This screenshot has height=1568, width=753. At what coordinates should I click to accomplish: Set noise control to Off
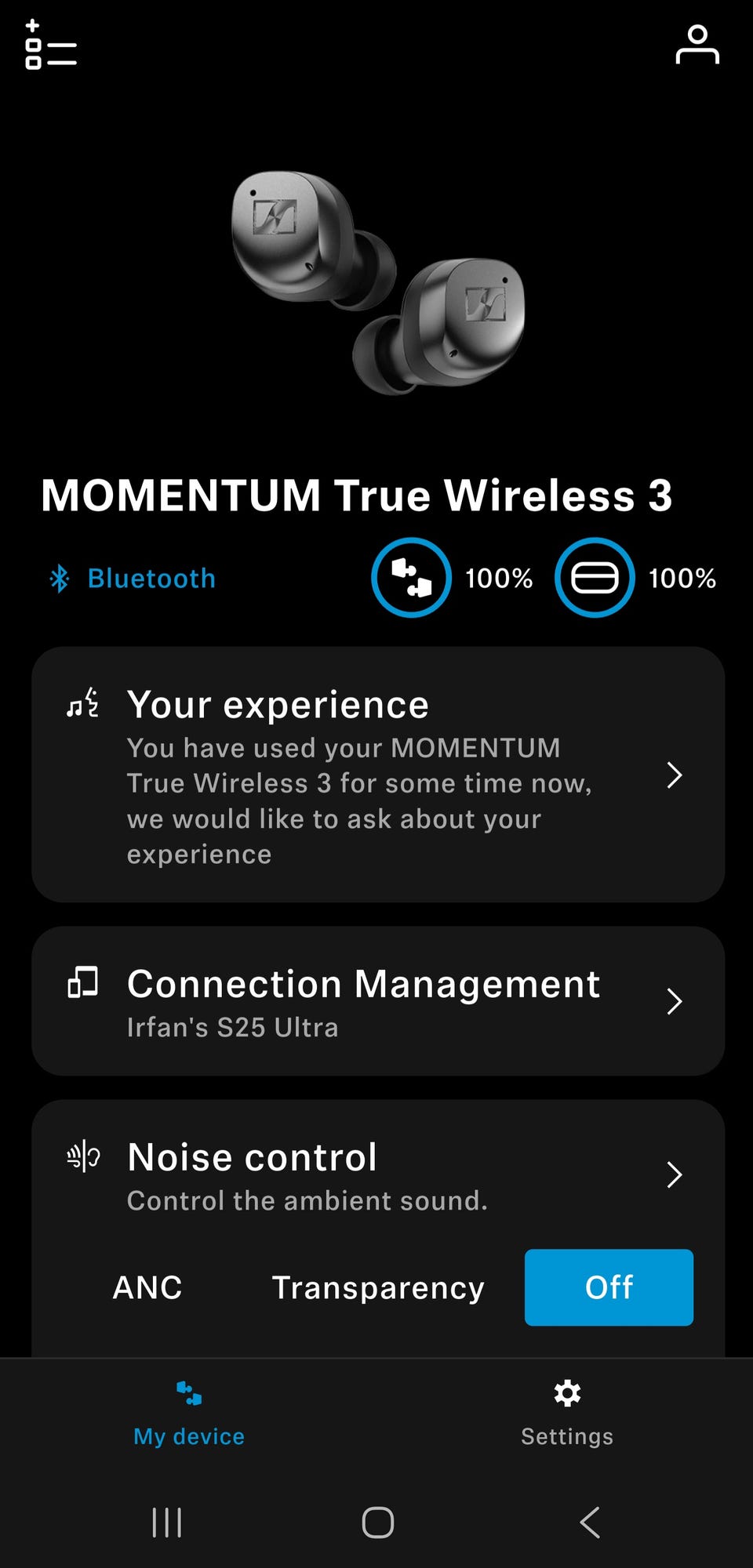tap(609, 1287)
